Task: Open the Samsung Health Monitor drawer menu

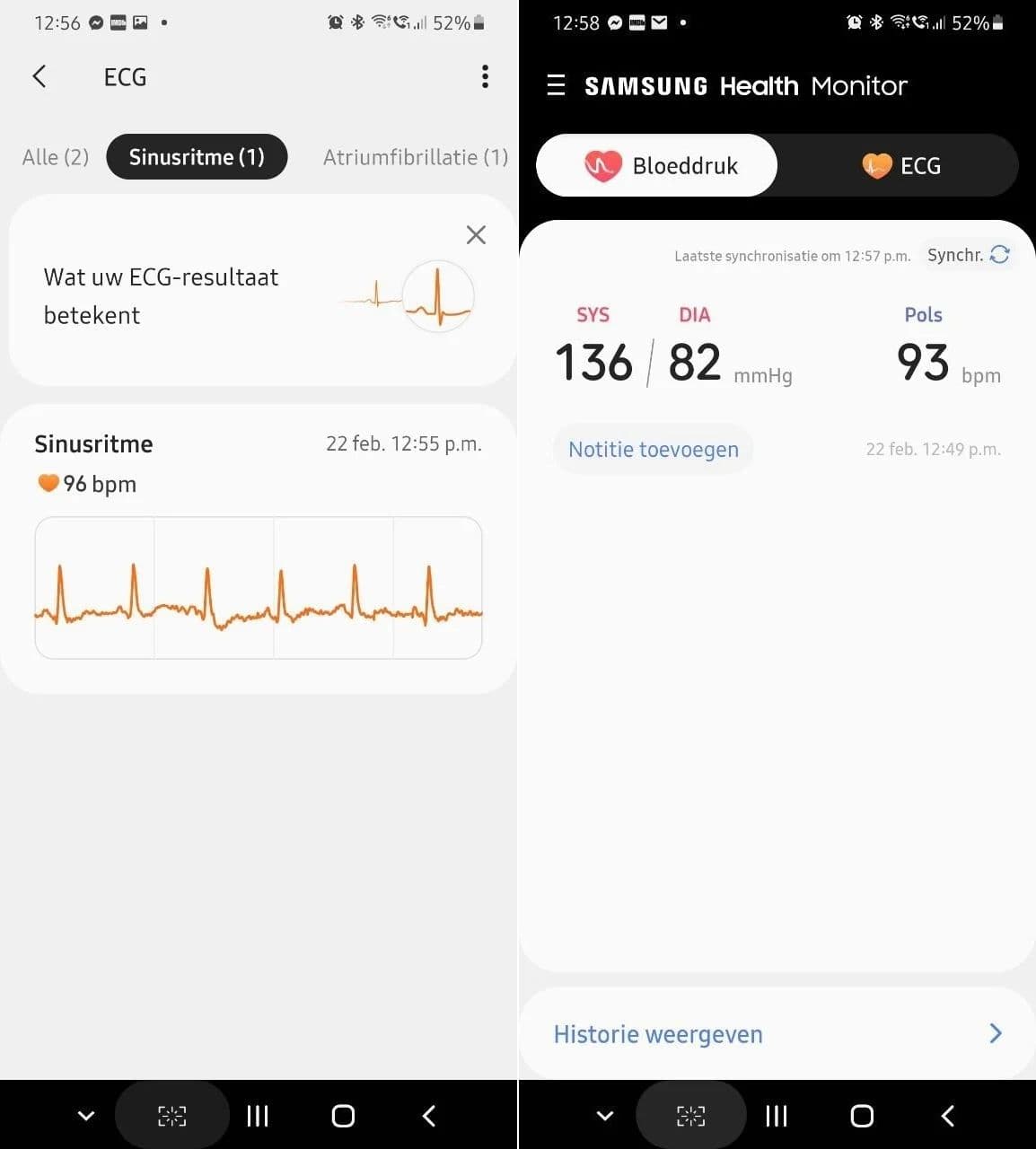Action: (x=556, y=85)
